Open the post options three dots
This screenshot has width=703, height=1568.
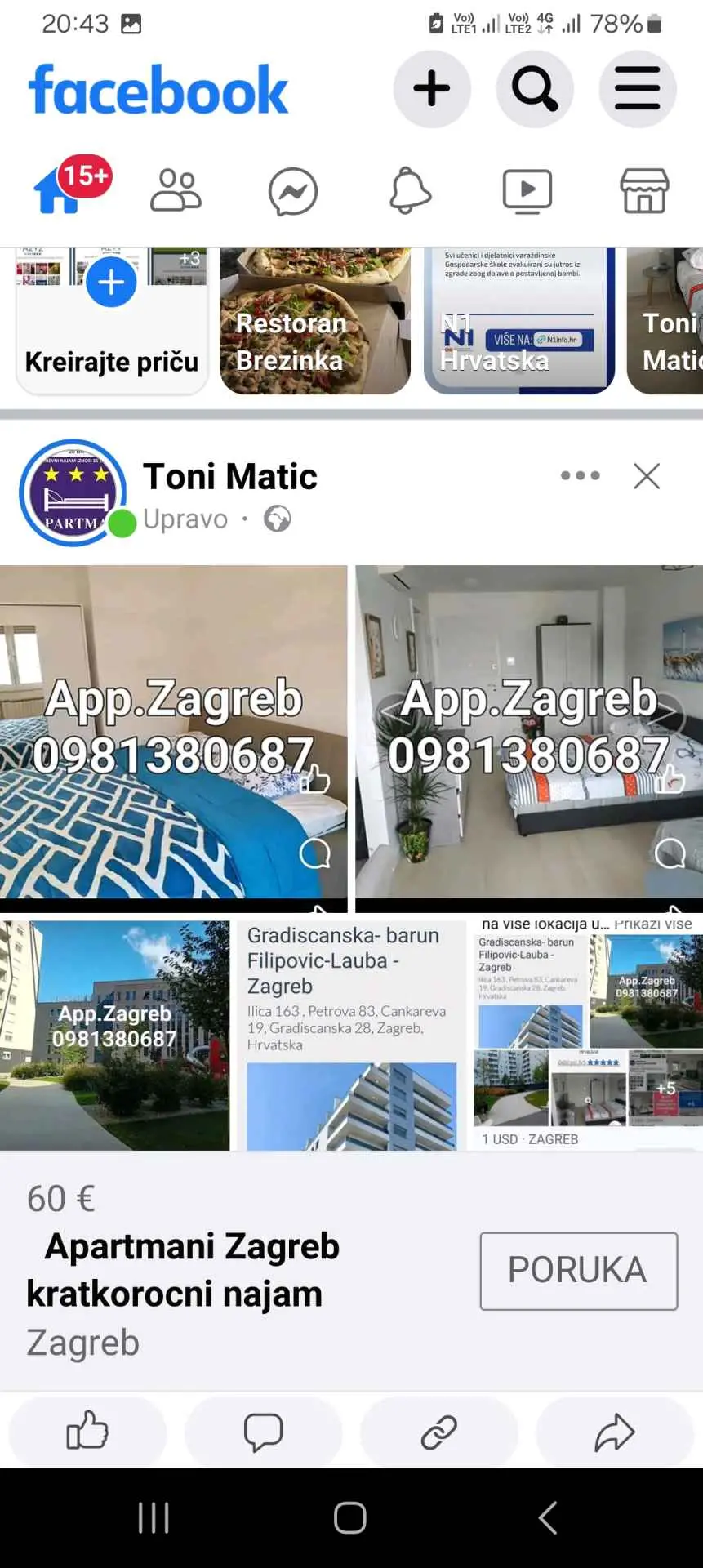point(581,475)
